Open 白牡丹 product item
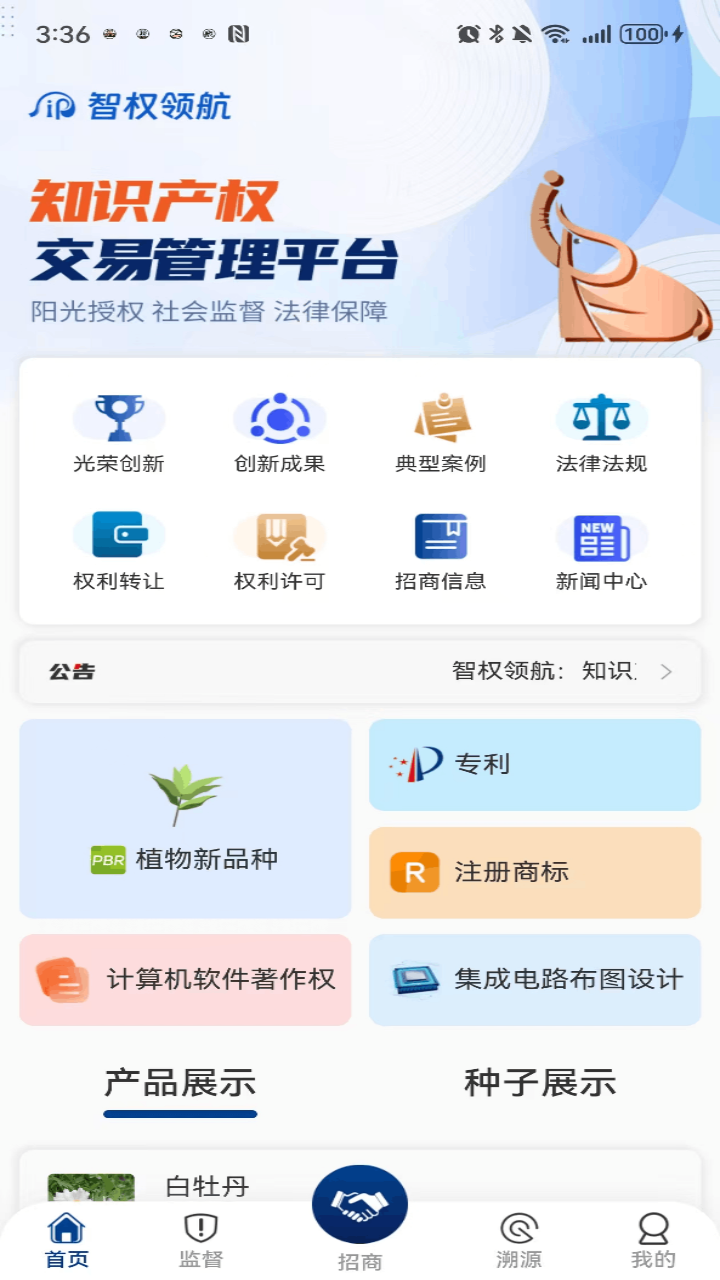This screenshot has width=720, height=1280. point(207,1186)
